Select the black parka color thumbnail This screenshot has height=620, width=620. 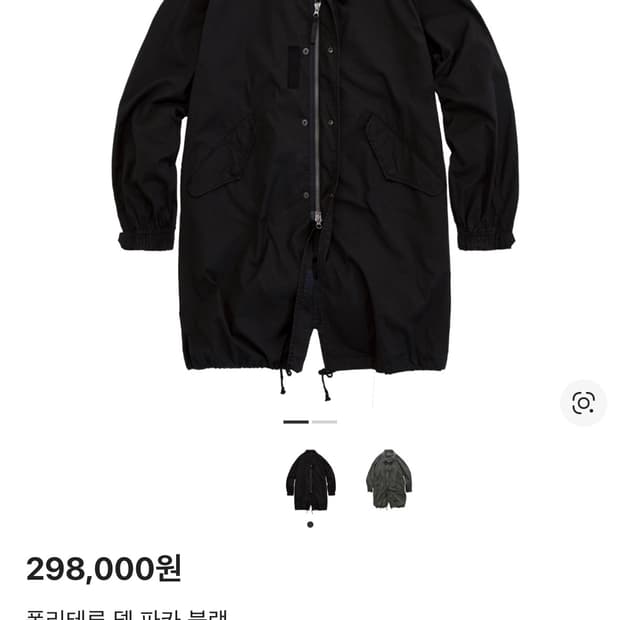coord(310,479)
